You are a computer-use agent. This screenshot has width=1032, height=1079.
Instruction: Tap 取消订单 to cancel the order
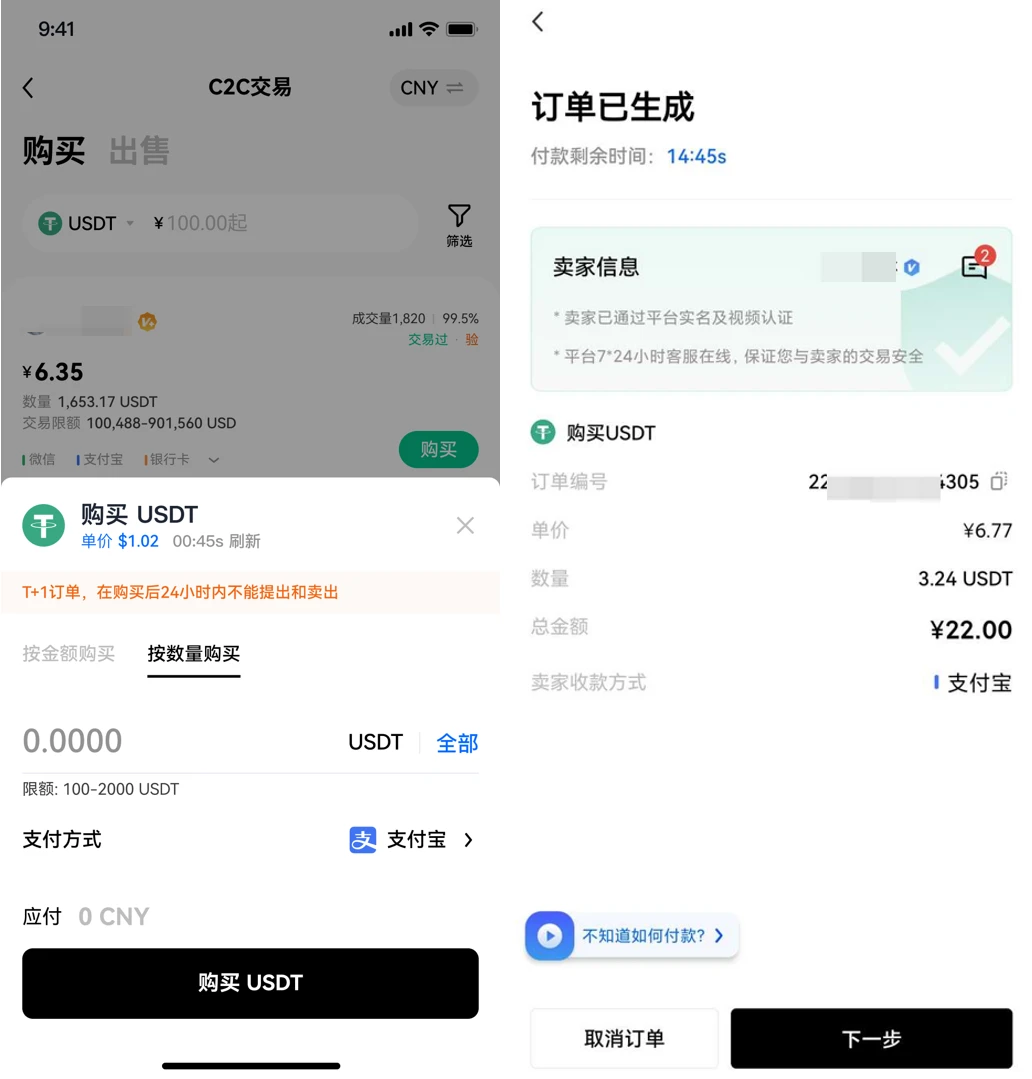[623, 1038]
